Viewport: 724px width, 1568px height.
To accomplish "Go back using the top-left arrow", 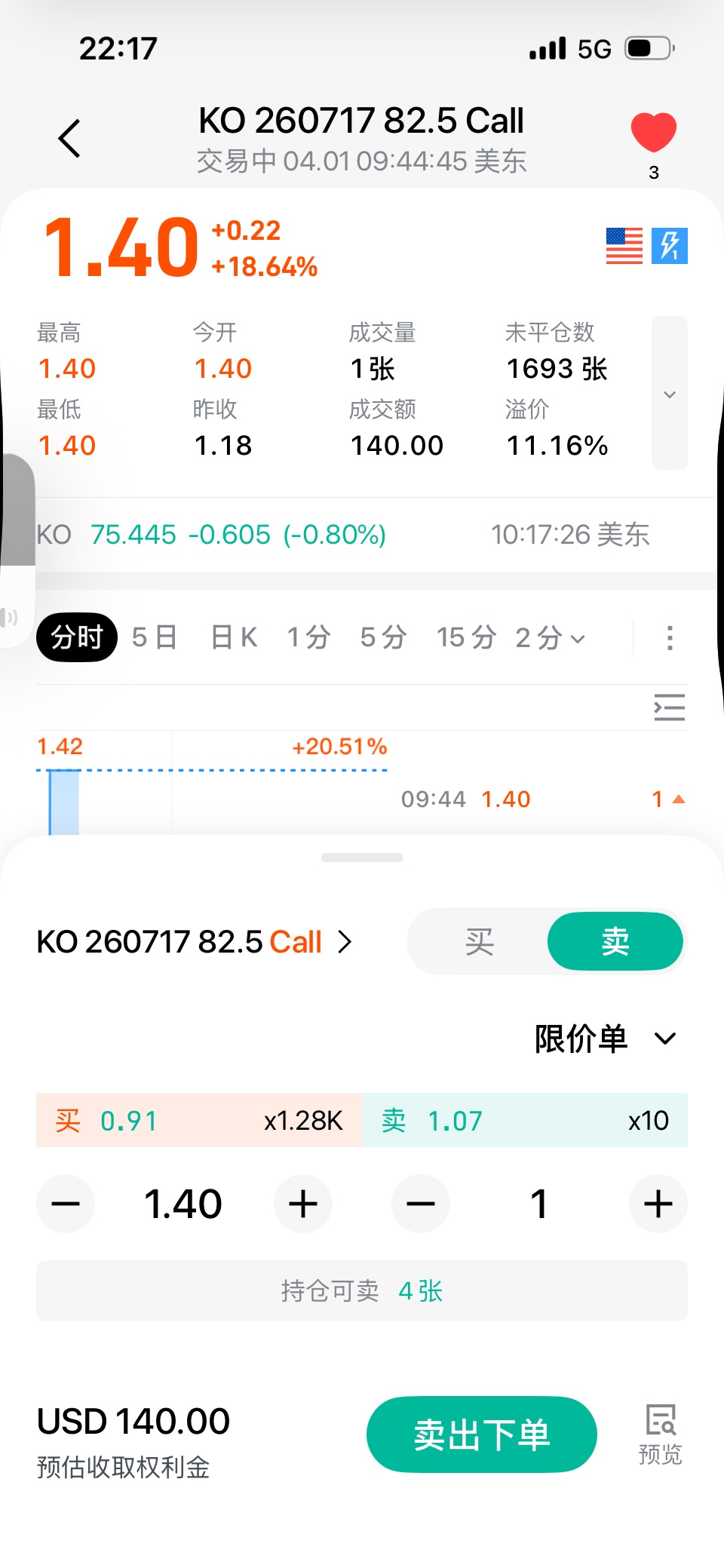I will 69,139.
